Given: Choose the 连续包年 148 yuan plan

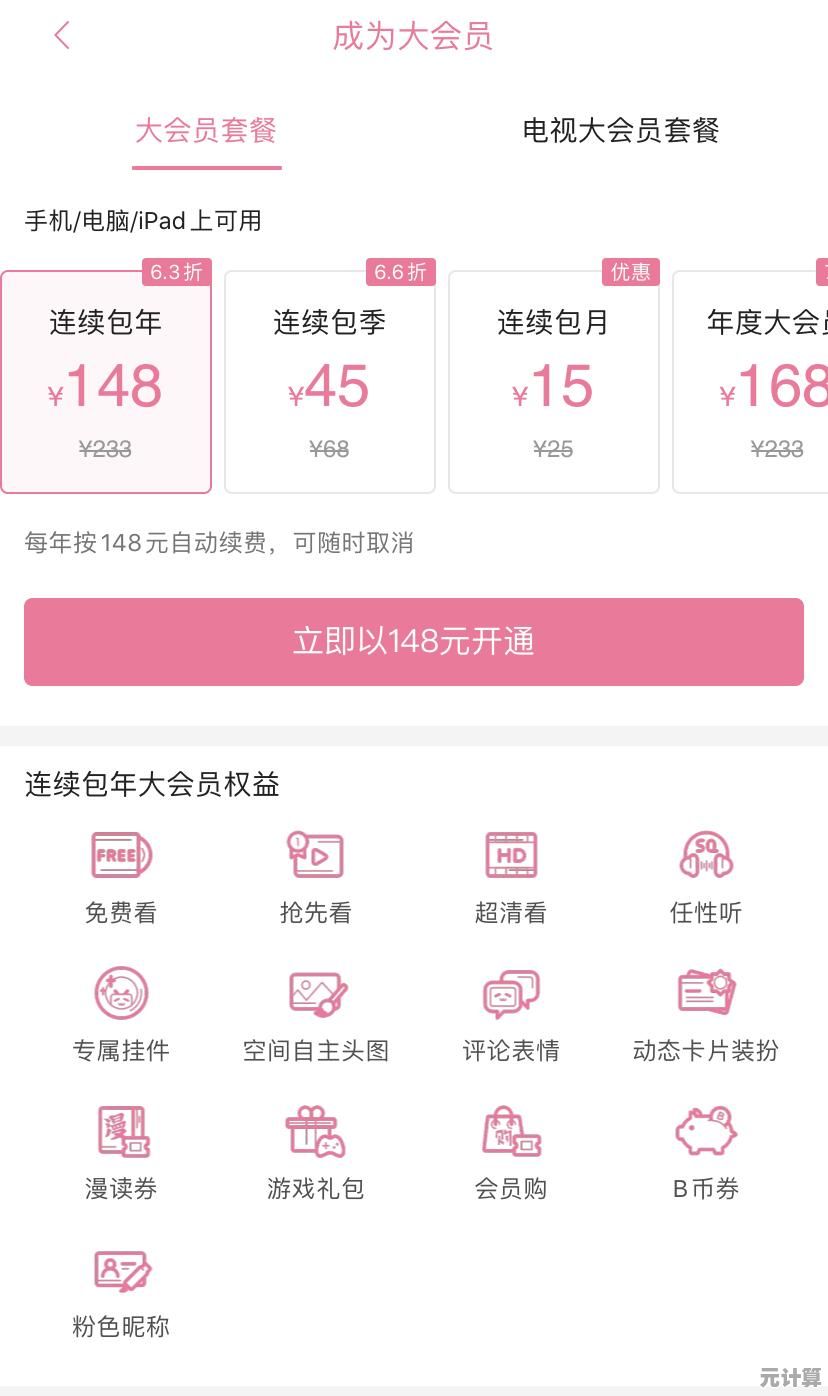Looking at the screenshot, I should click(x=106, y=382).
